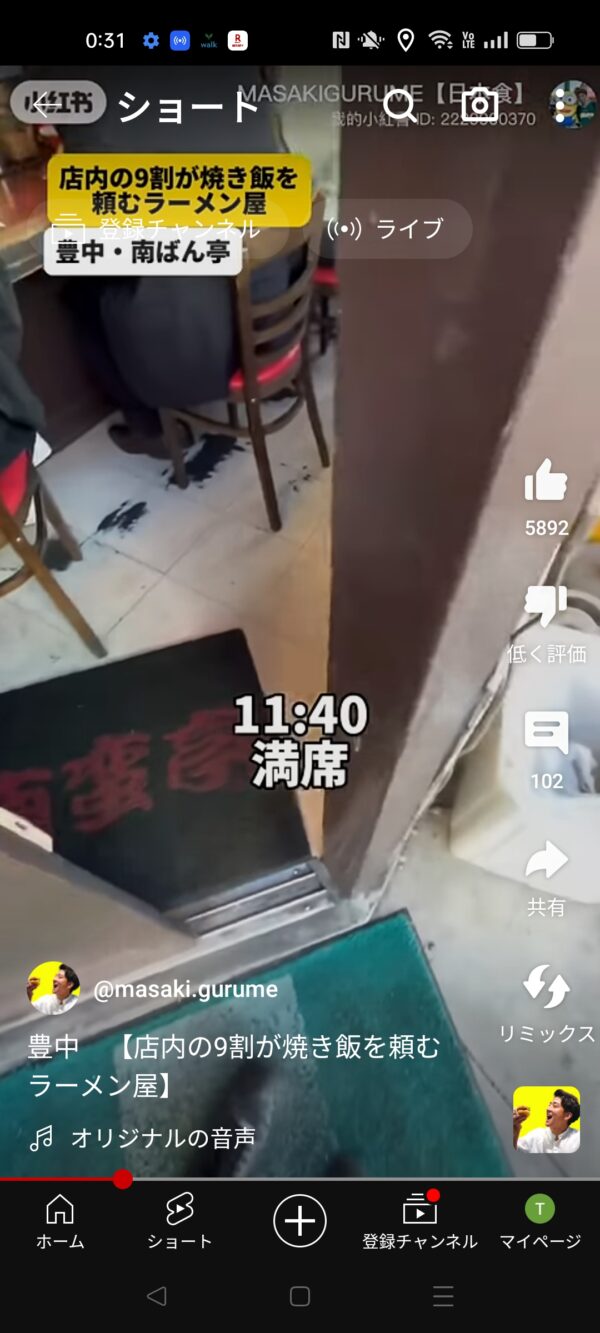Tap the sound thumbnail at the bottom right
Screen dimensions: 600x1333
coord(546,1120)
